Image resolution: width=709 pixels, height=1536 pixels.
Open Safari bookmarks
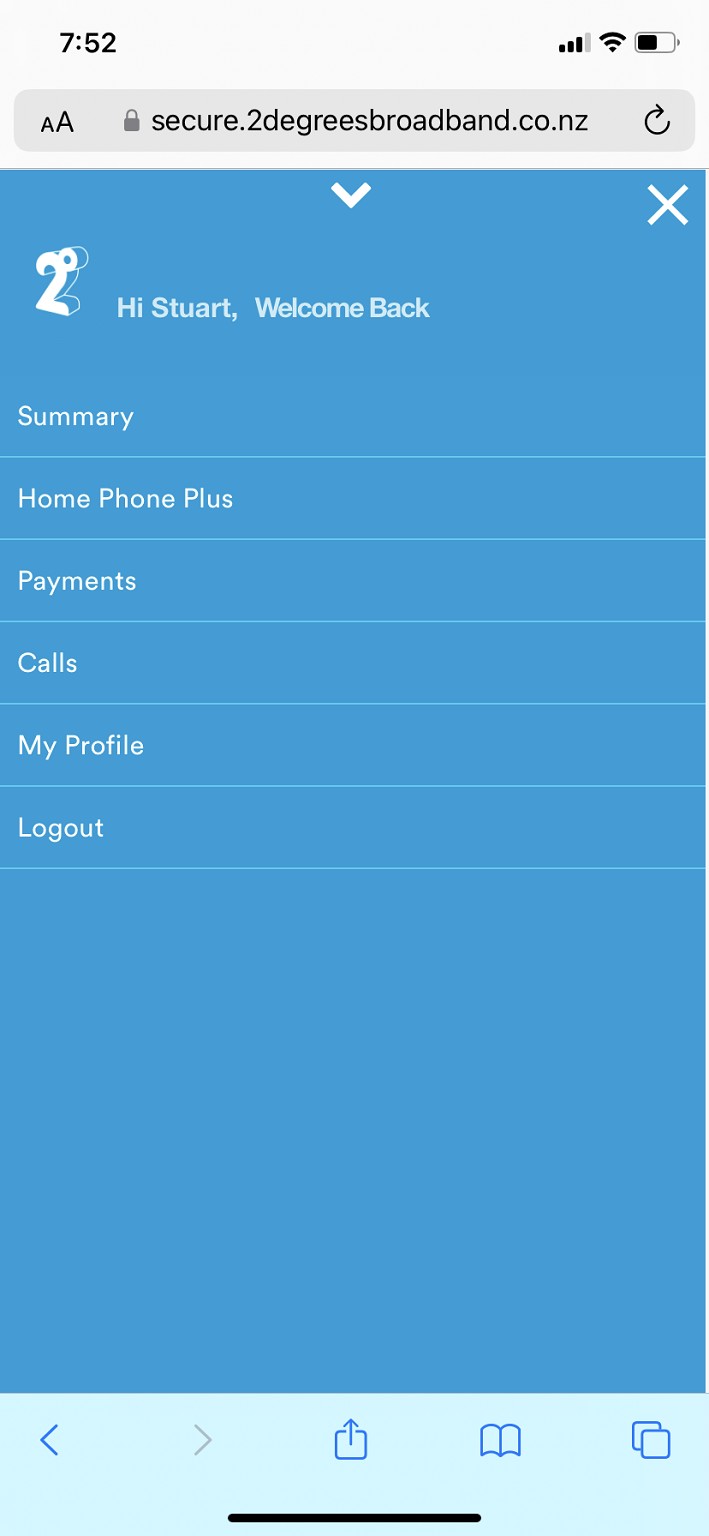click(500, 1440)
